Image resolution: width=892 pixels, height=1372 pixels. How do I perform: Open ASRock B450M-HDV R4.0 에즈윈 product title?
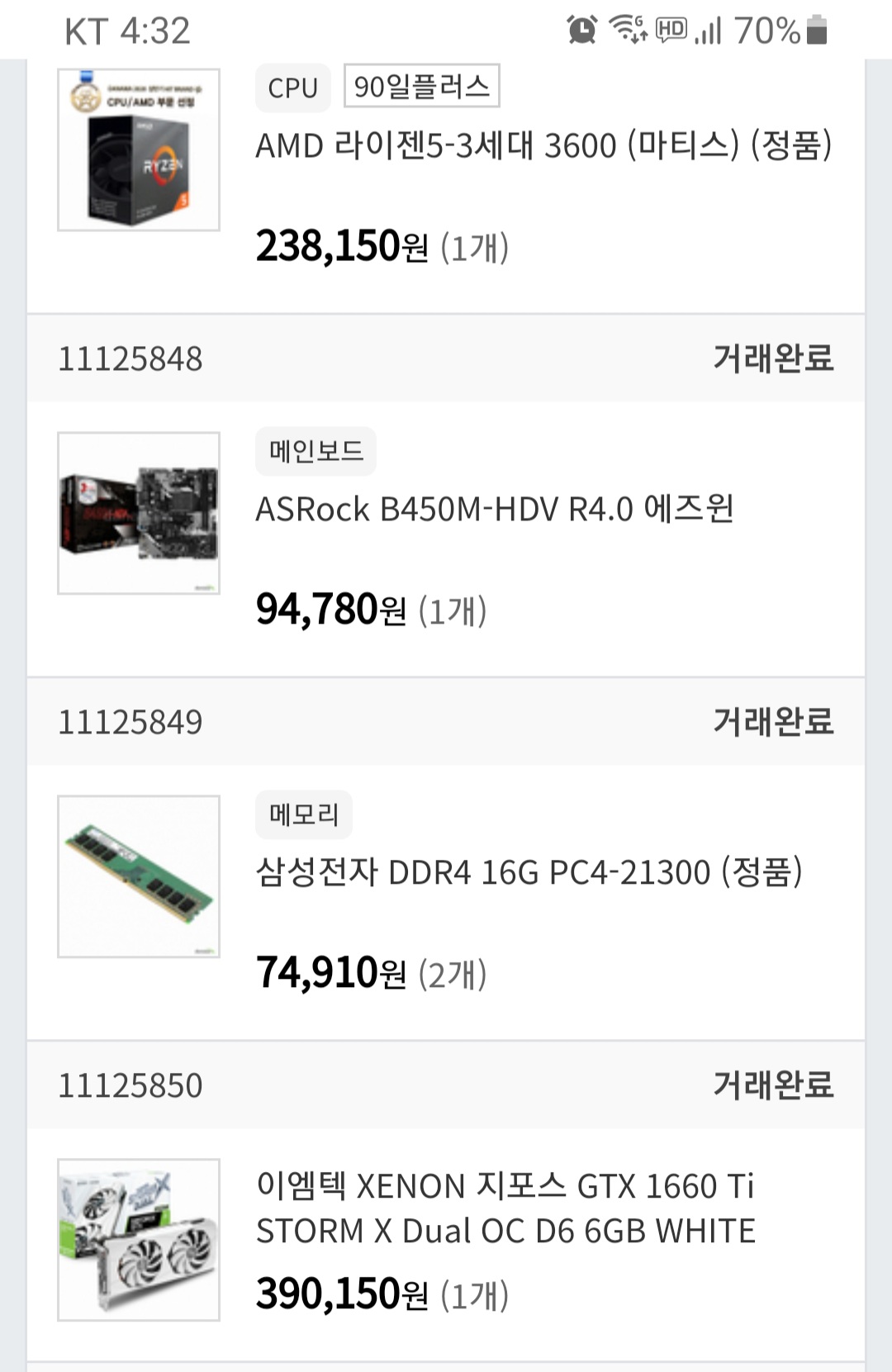point(495,510)
